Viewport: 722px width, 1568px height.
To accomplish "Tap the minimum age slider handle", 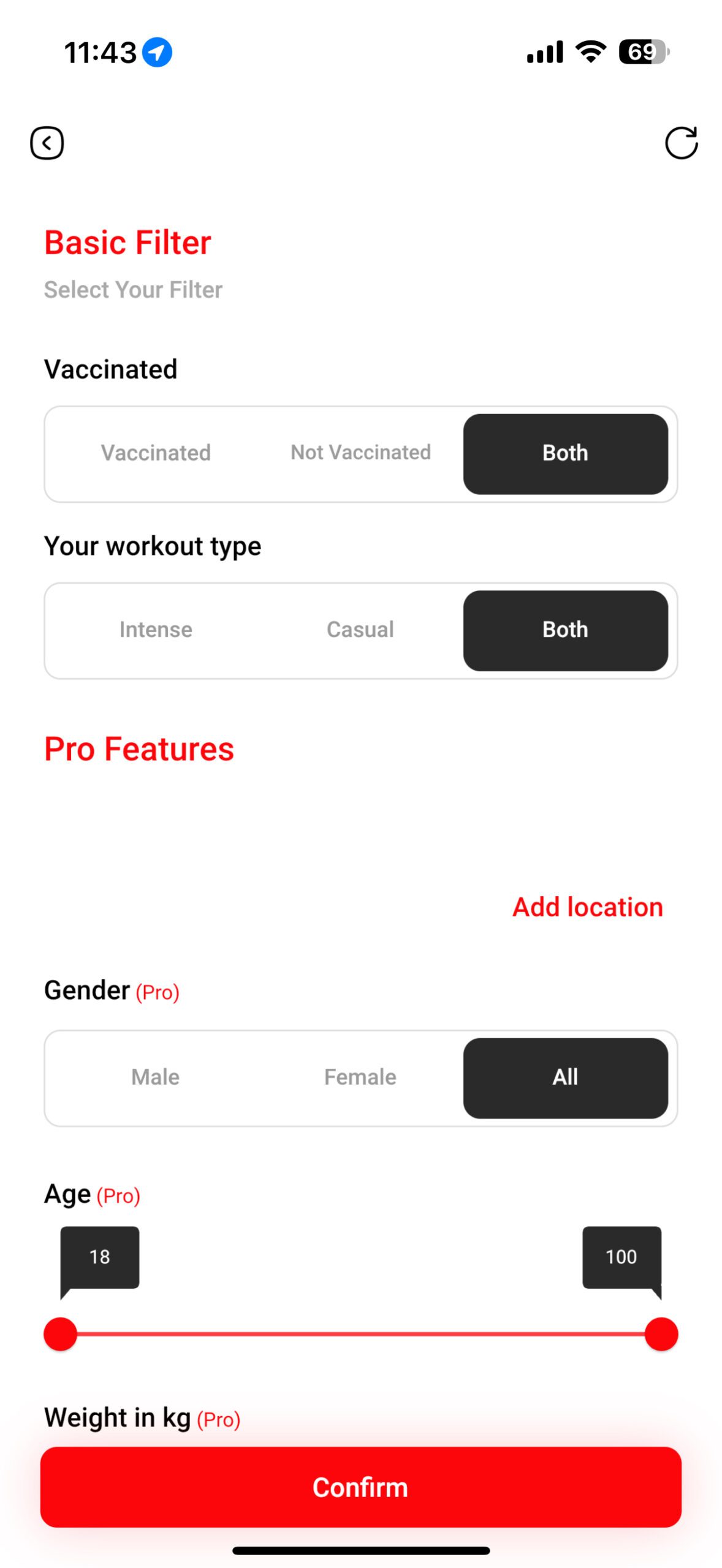I will (60, 1333).
